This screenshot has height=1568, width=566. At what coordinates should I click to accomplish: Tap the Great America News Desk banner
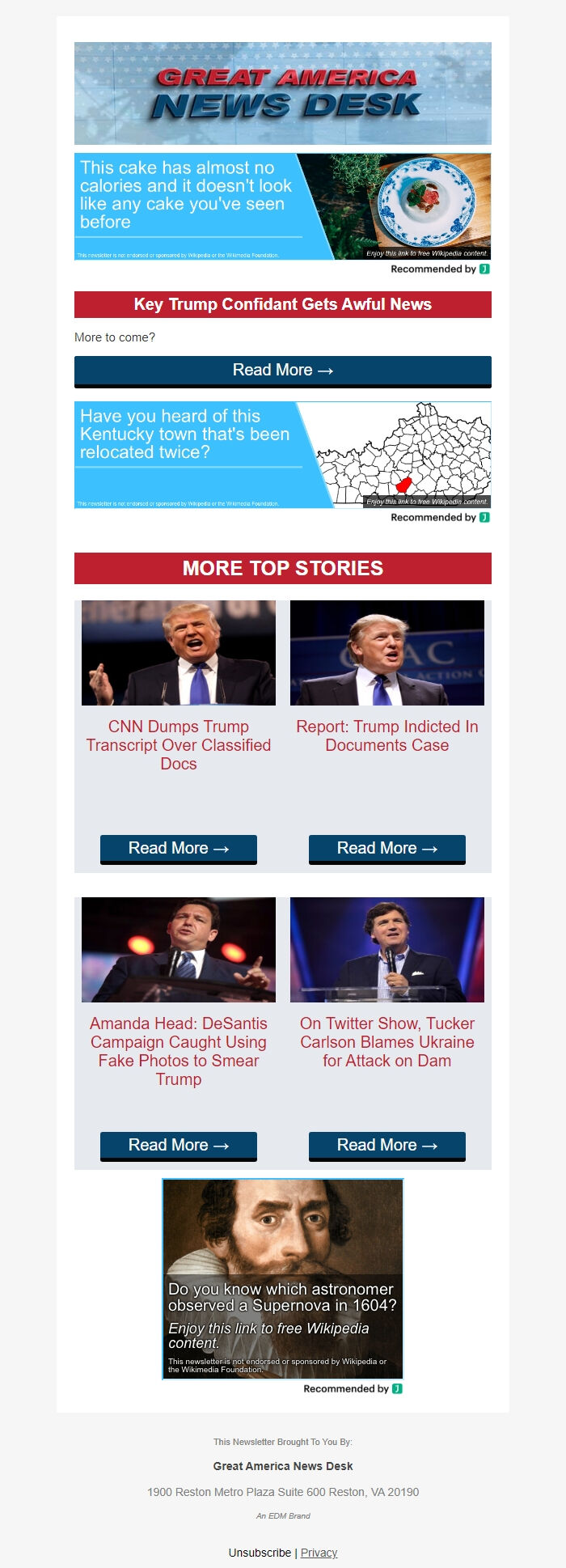click(282, 93)
